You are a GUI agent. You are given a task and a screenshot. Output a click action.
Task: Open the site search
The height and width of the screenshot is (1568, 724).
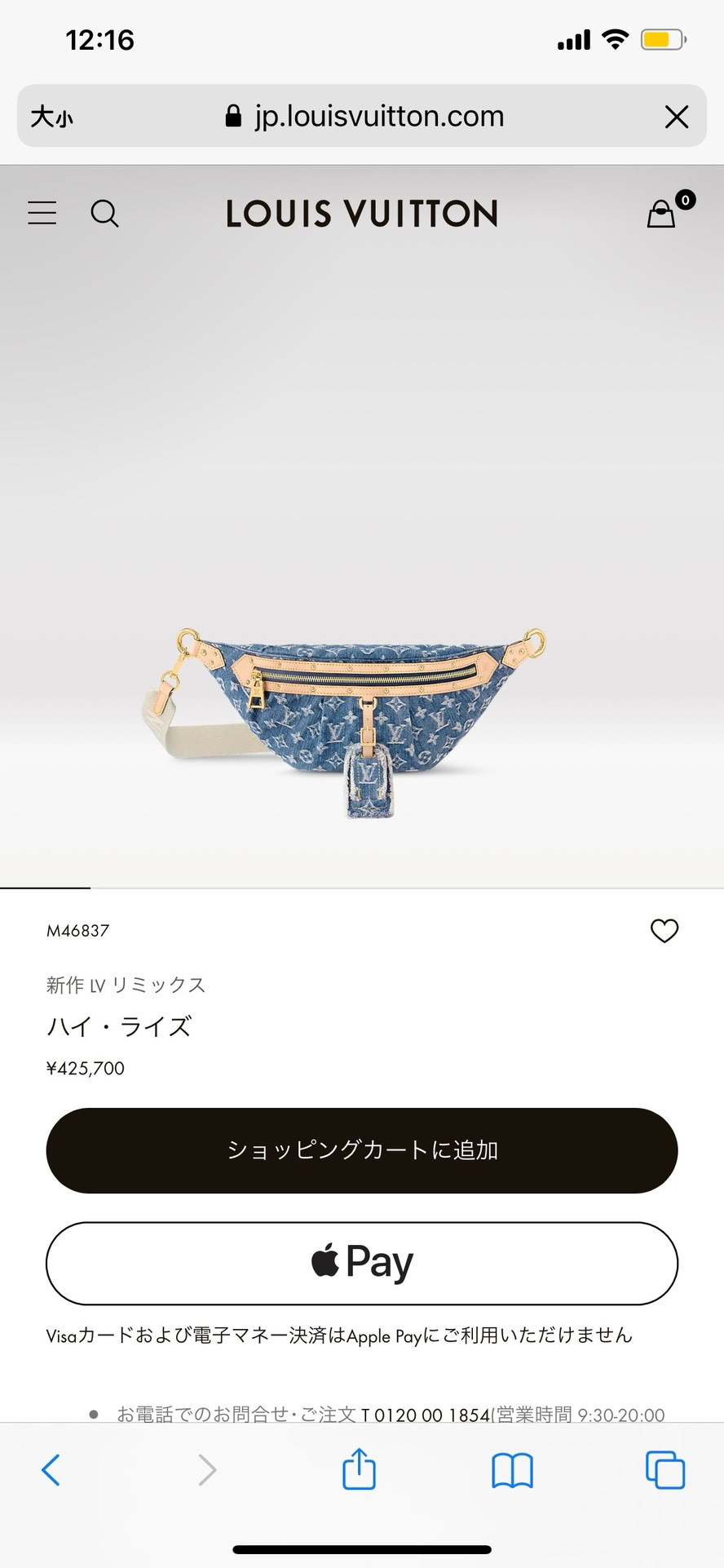[104, 214]
